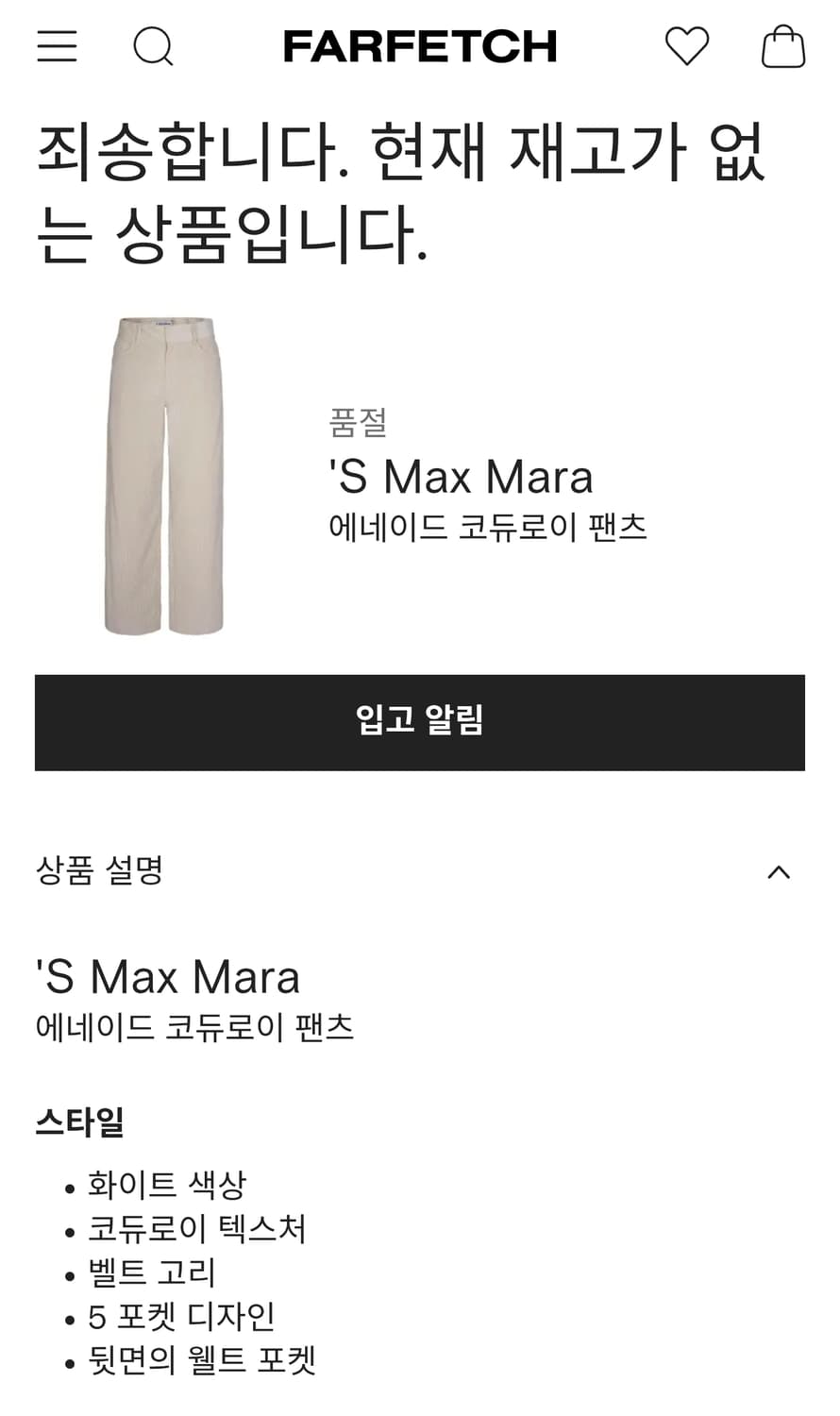Click the FARFETCH logo
The image size is (840, 1416).
(420, 44)
